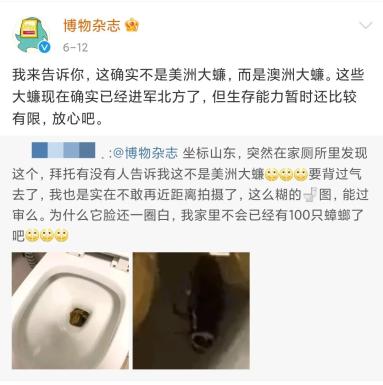This screenshot has height=385, width=383.
Task: Open 博物杂志 profile avatar
Action: click(x=32, y=35)
